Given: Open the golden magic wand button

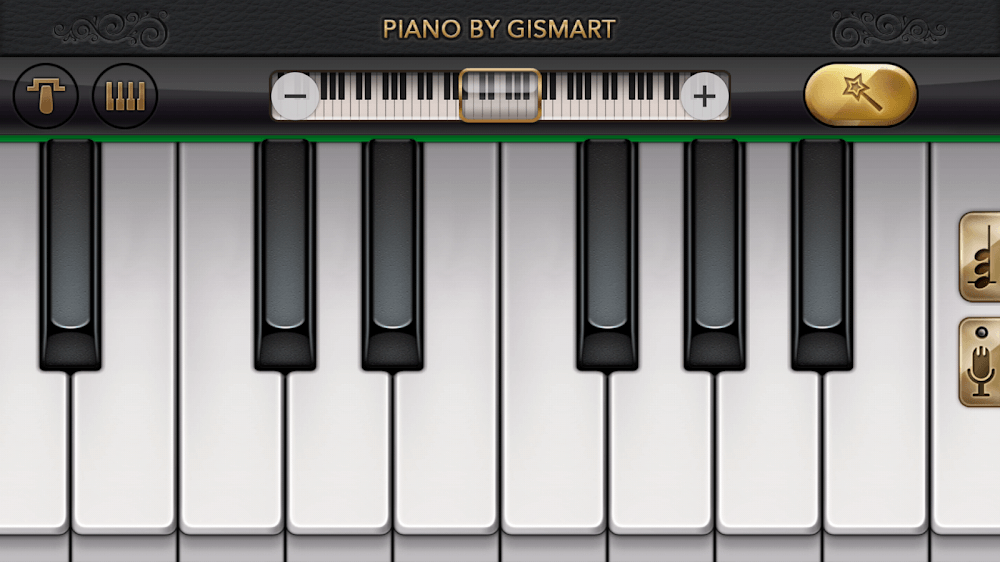Looking at the screenshot, I should tap(860, 95).
